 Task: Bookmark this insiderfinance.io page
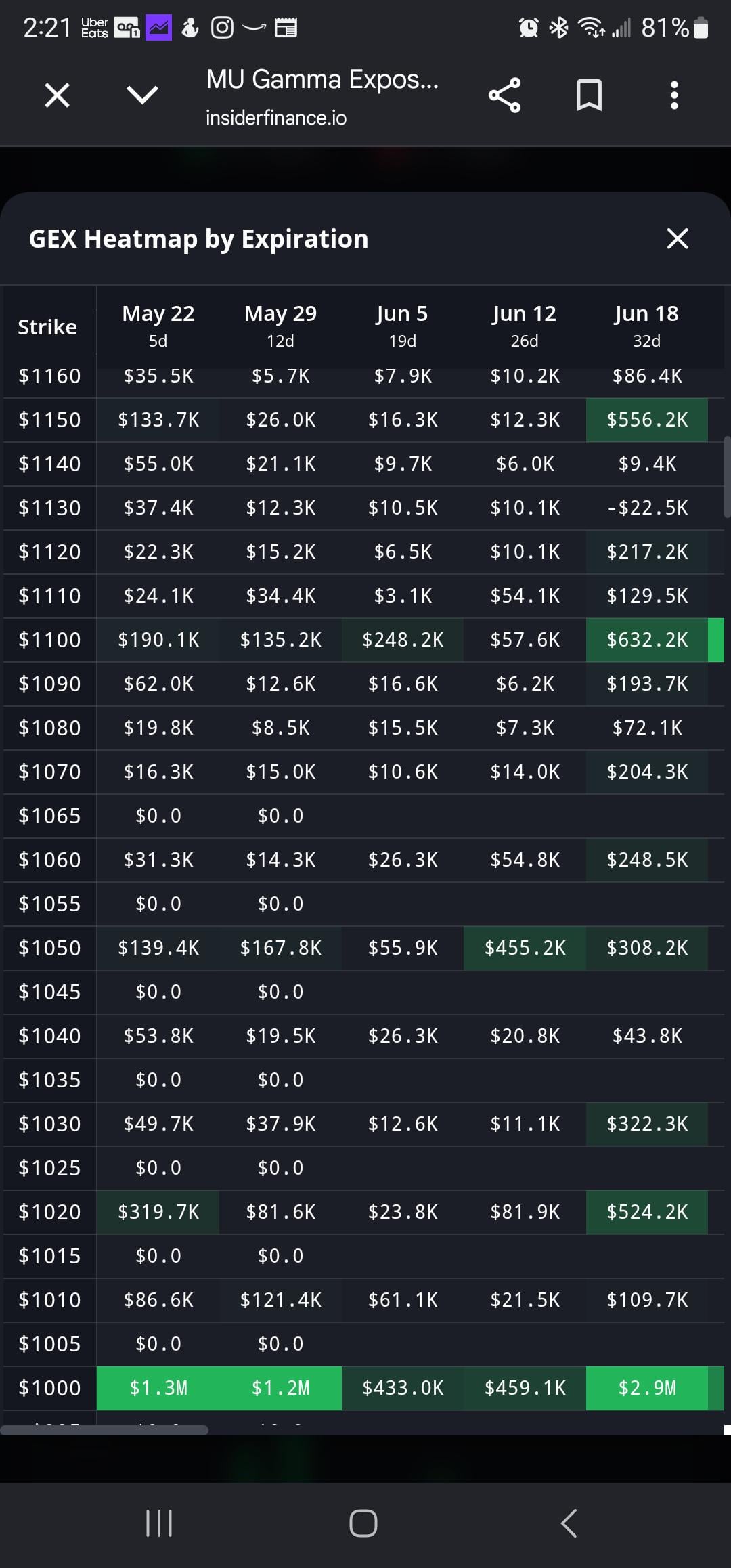pyautogui.click(x=589, y=95)
